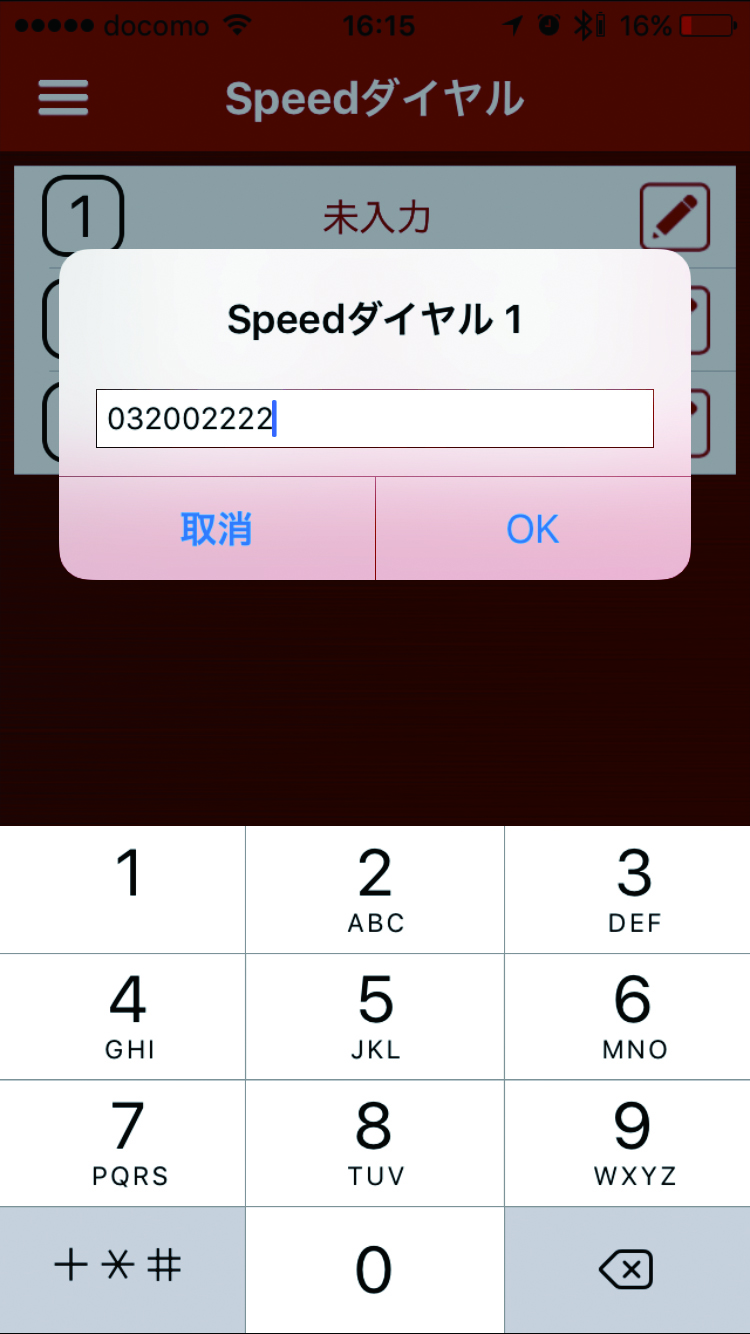Tap the edit pencil for entry 1
This screenshot has width=750, height=1334.
point(675,216)
